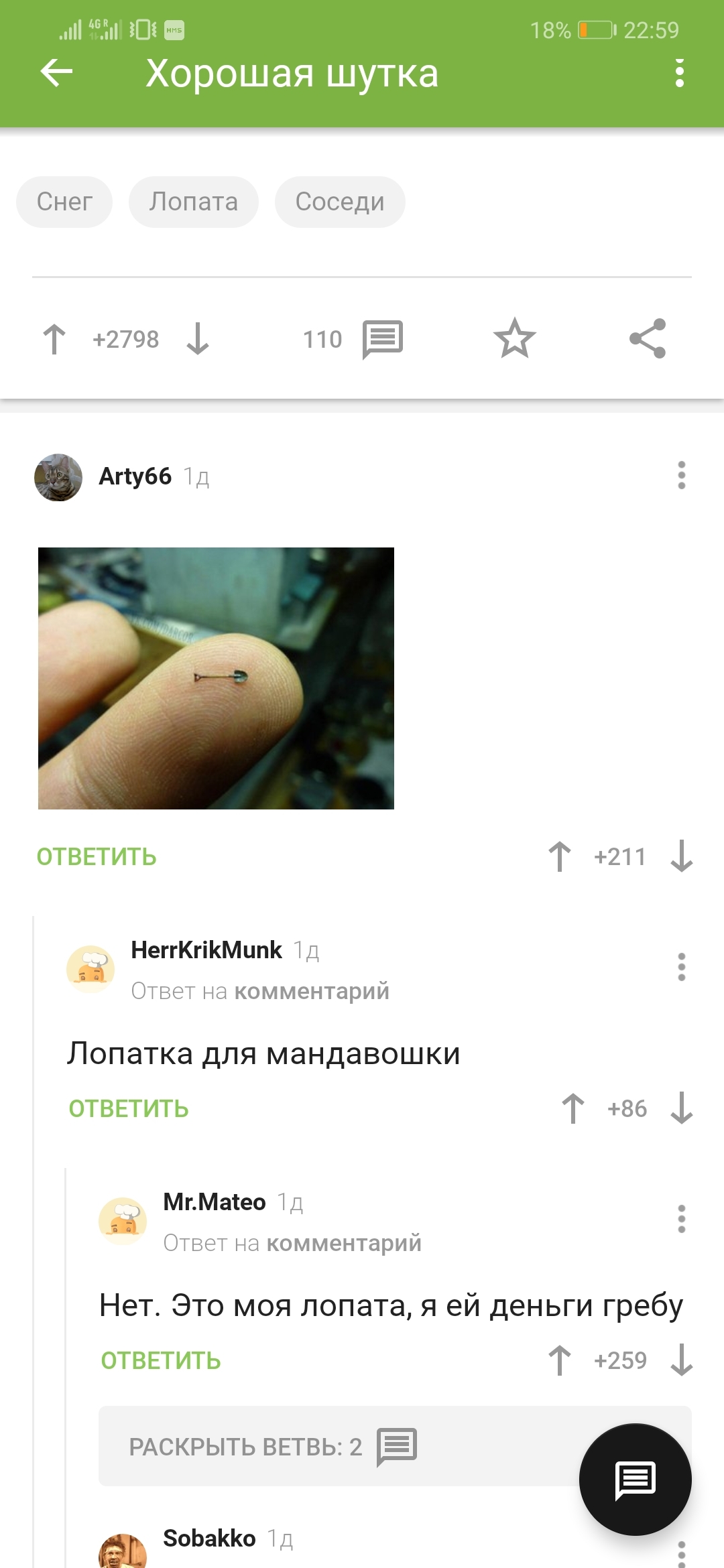Tap the Соседи tag chip

pos(340,202)
